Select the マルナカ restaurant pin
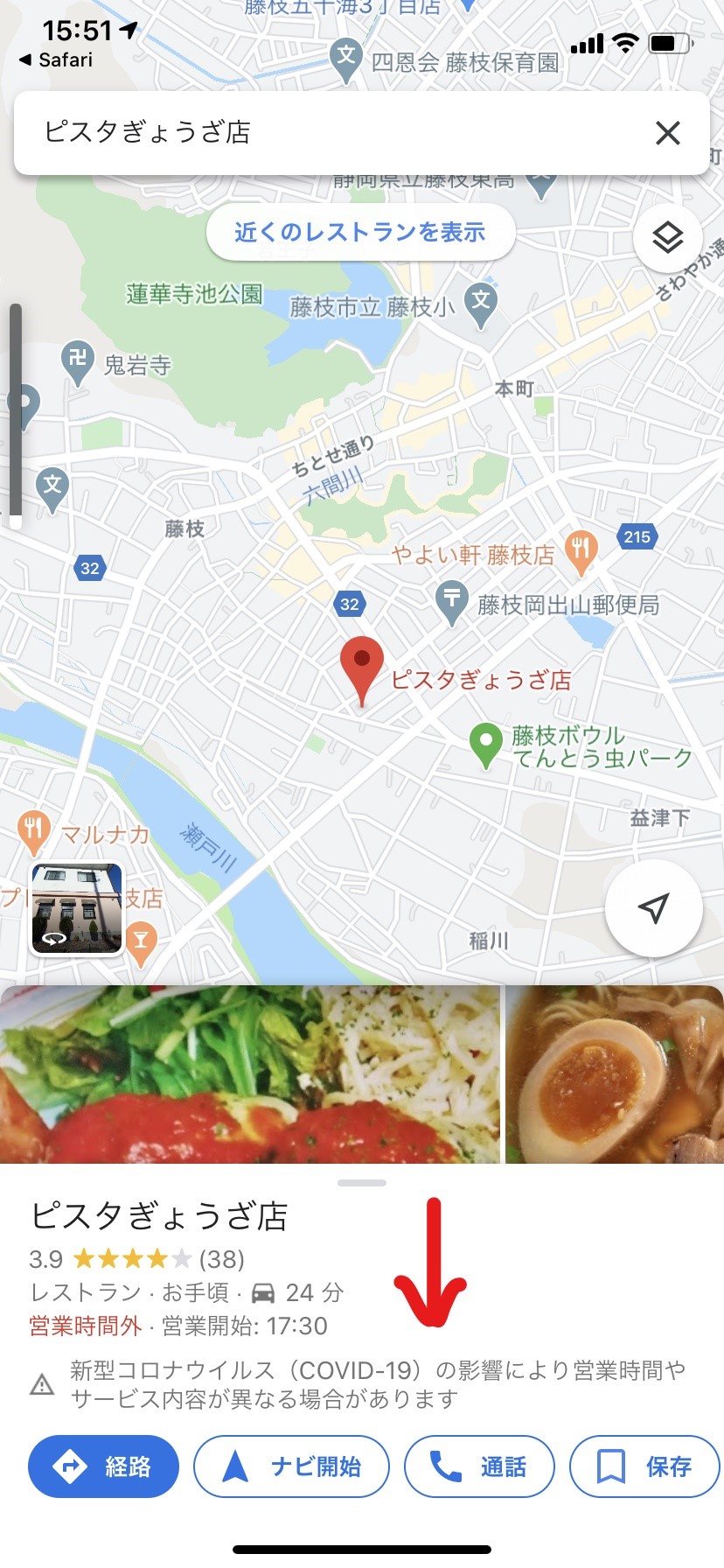The height and width of the screenshot is (1568, 724). (x=33, y=833)
